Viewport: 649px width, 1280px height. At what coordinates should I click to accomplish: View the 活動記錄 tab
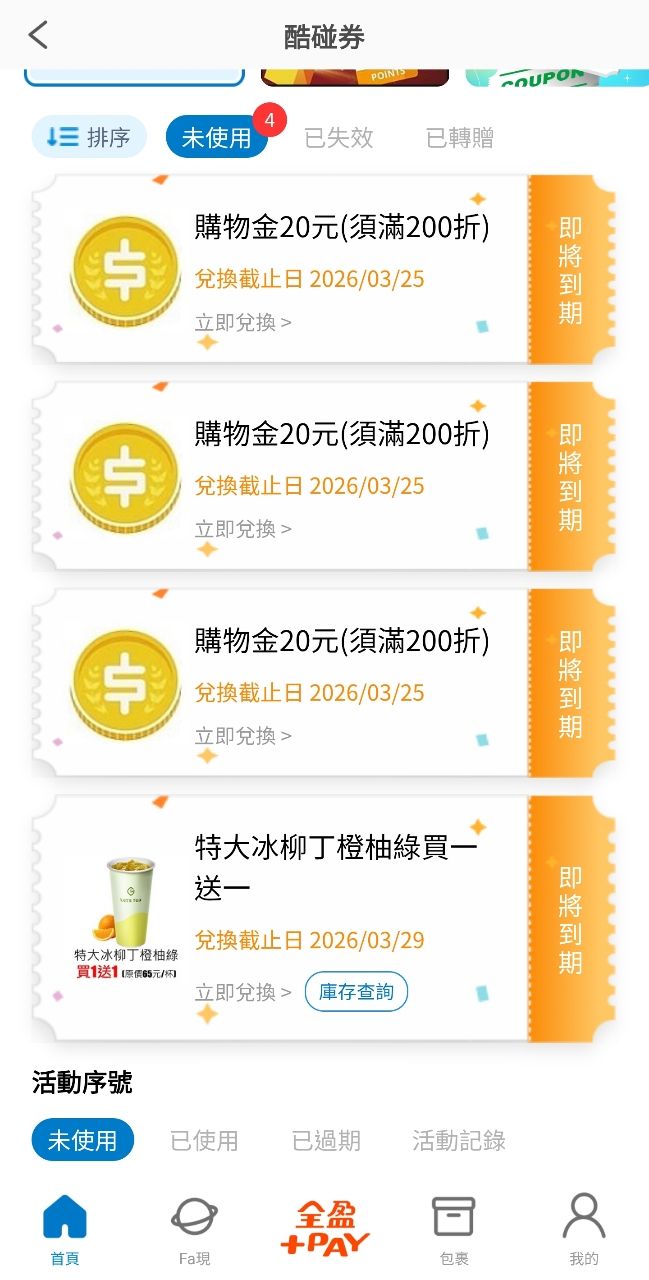(x=459, y=1140)
